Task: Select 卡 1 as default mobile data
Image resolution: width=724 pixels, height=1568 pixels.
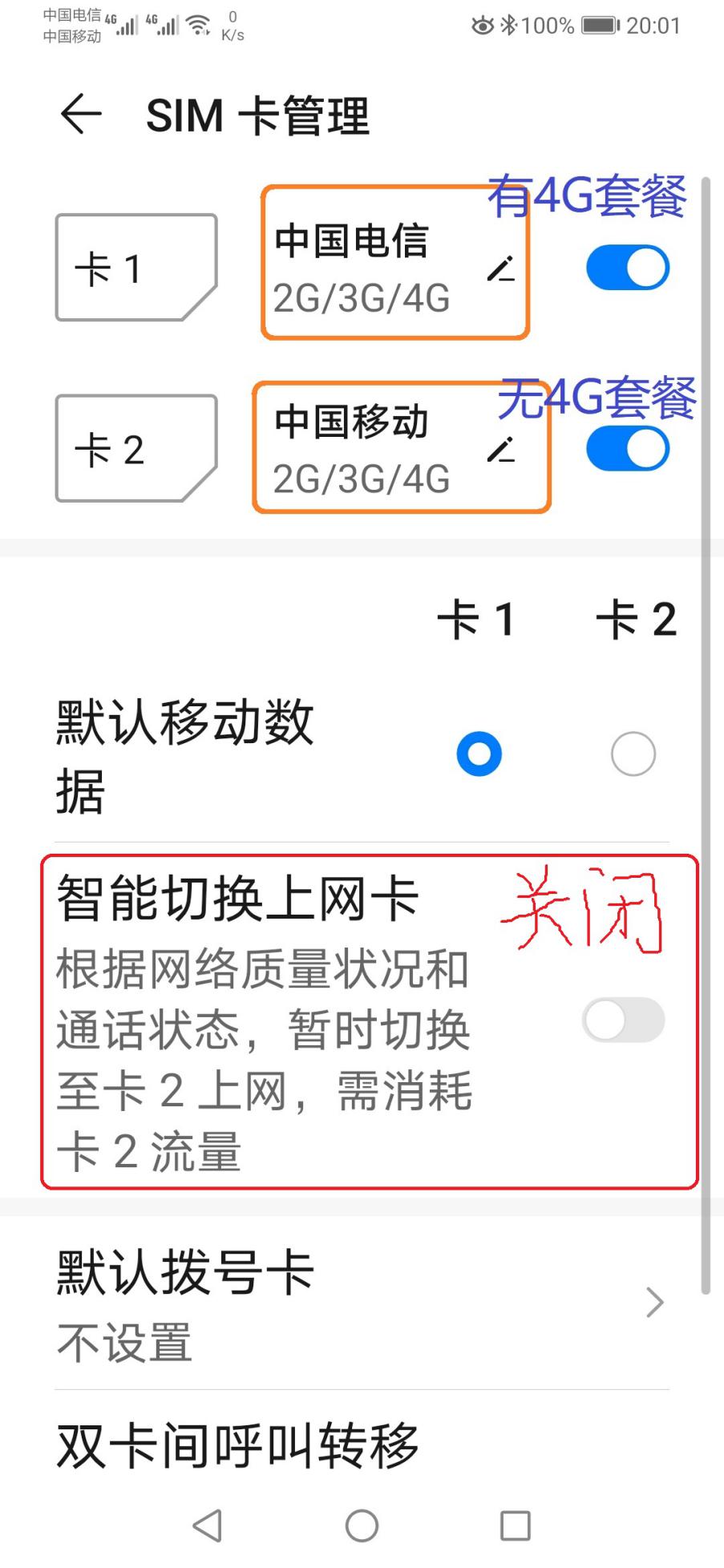Action: point(479,753)
